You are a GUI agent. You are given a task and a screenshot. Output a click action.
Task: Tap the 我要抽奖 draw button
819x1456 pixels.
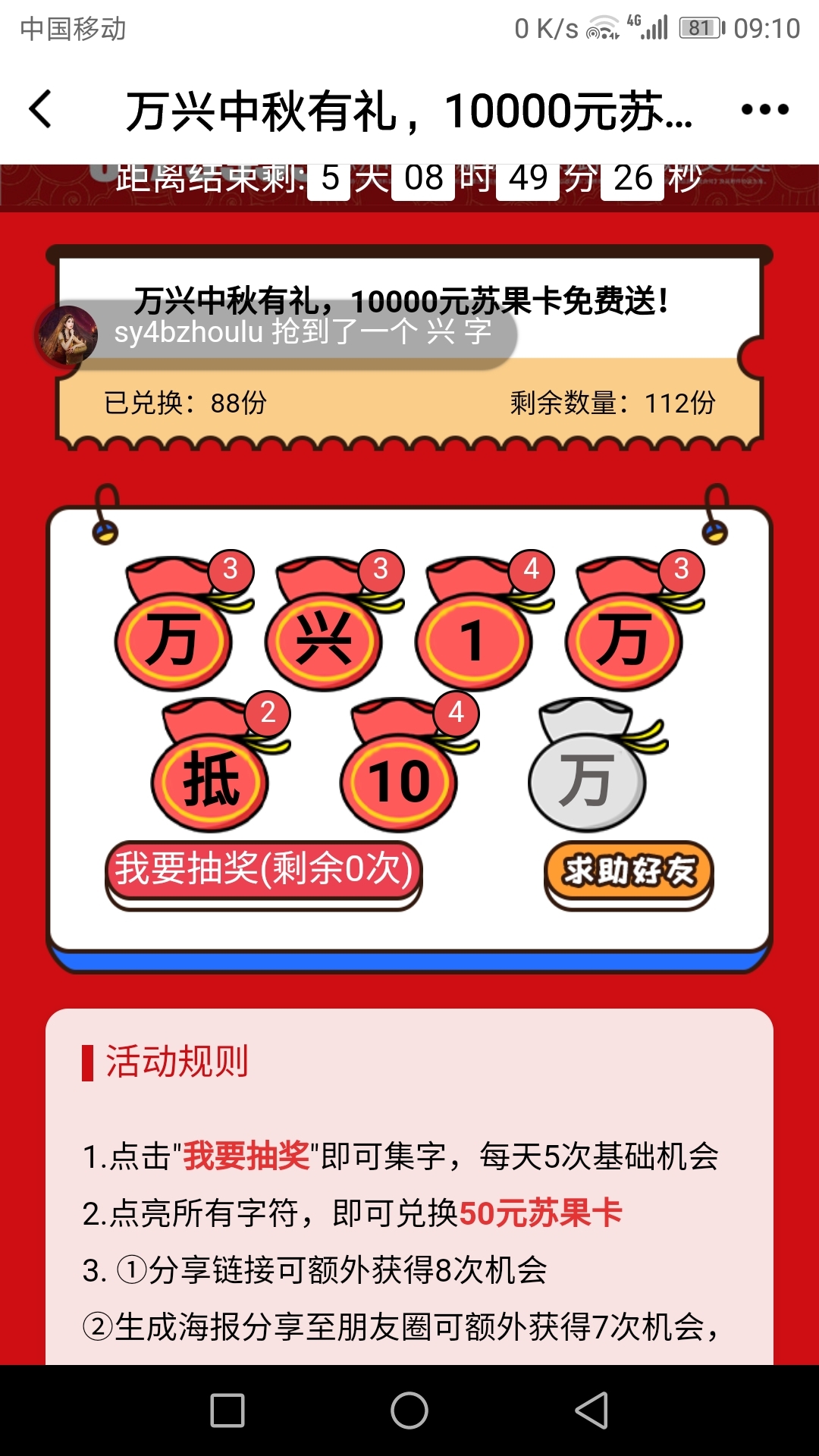264,870
